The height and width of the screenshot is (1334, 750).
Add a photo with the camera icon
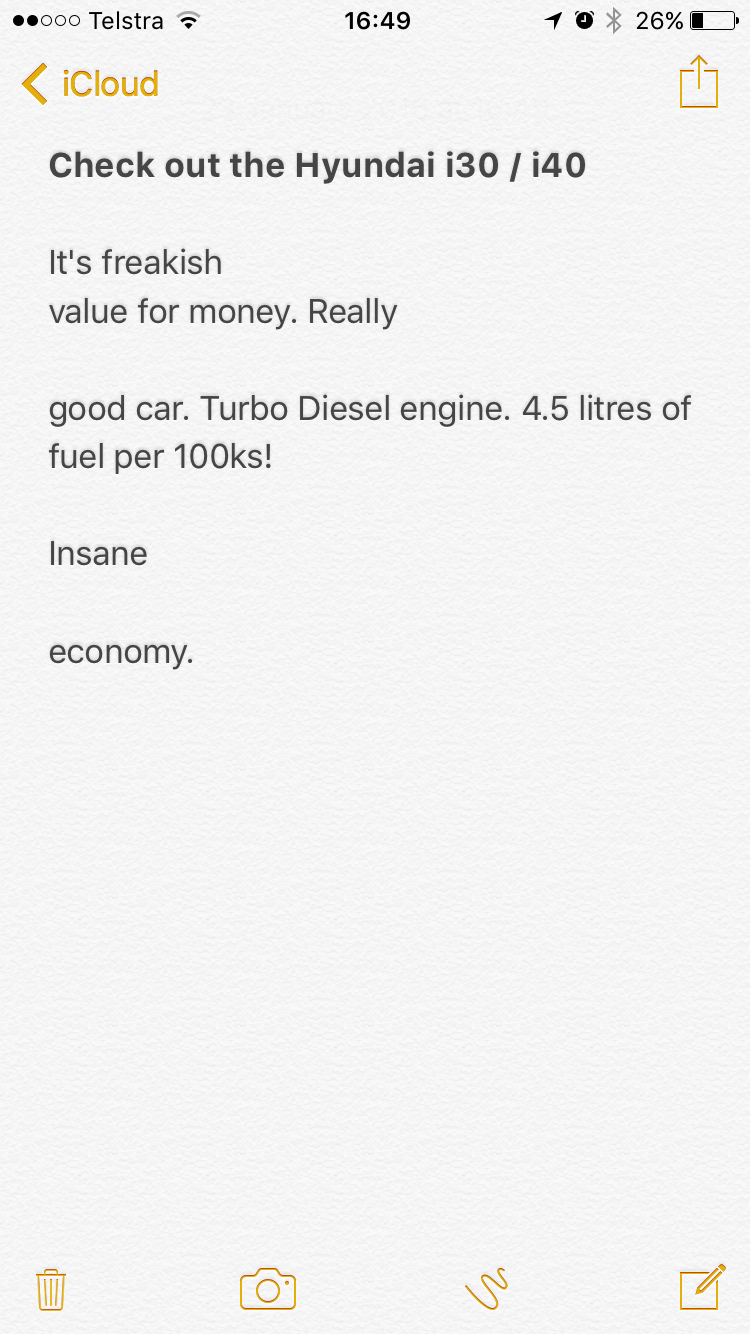268,1289
